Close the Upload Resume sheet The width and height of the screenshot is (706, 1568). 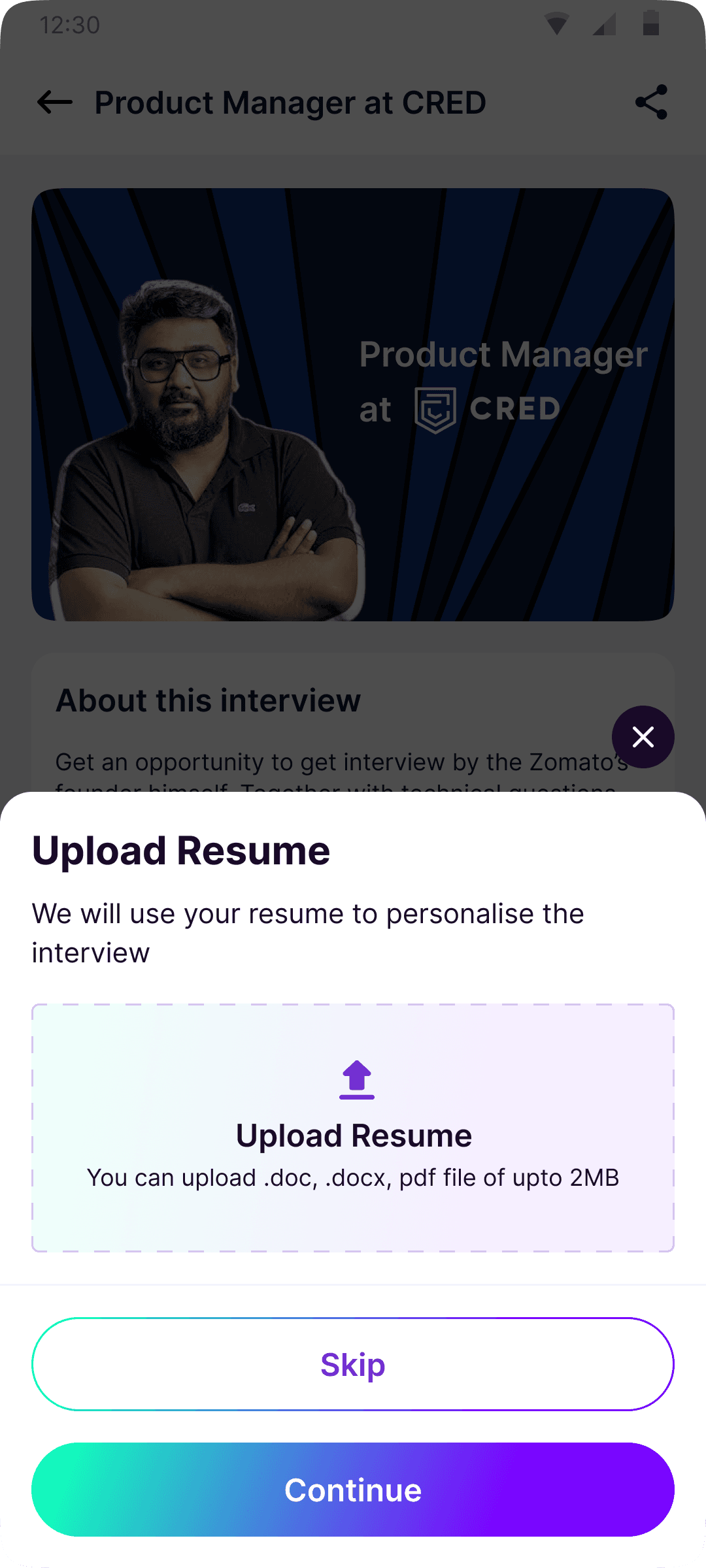(643, 737)
